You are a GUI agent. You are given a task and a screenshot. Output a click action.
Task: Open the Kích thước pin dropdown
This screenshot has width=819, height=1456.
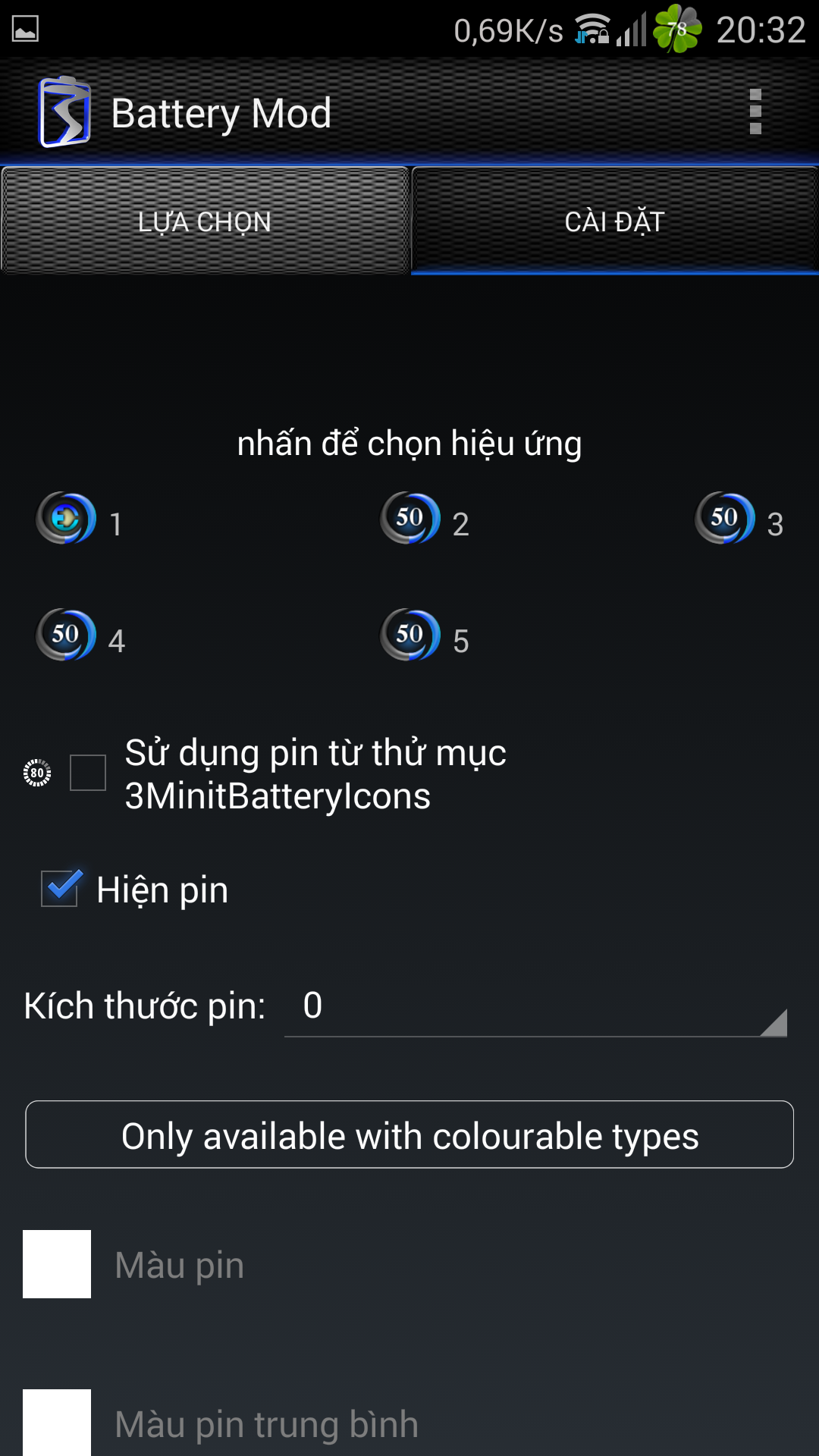pos(535,1007)
